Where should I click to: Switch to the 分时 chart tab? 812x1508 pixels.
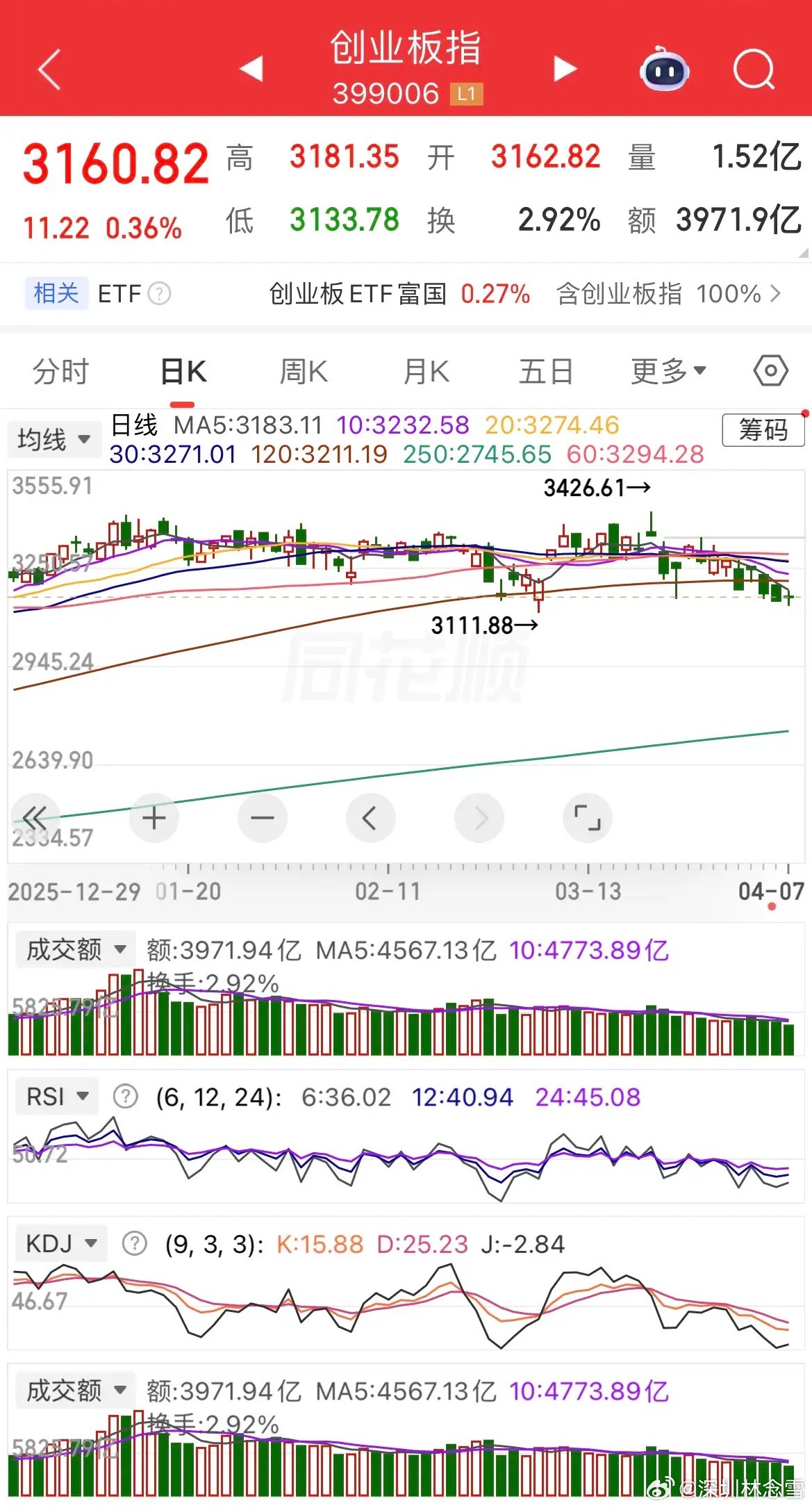60,372
